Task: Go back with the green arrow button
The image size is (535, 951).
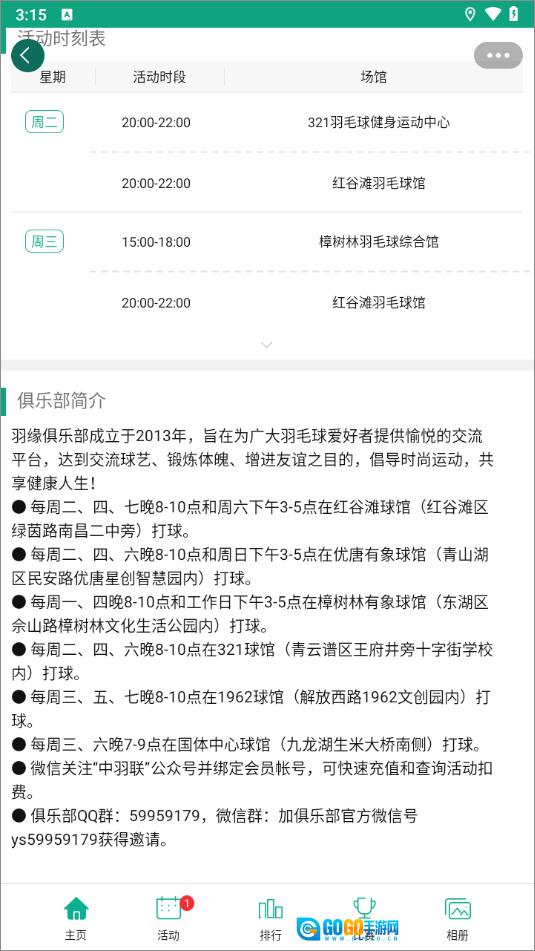Action: pyautogui.click(x=27, y=55)
